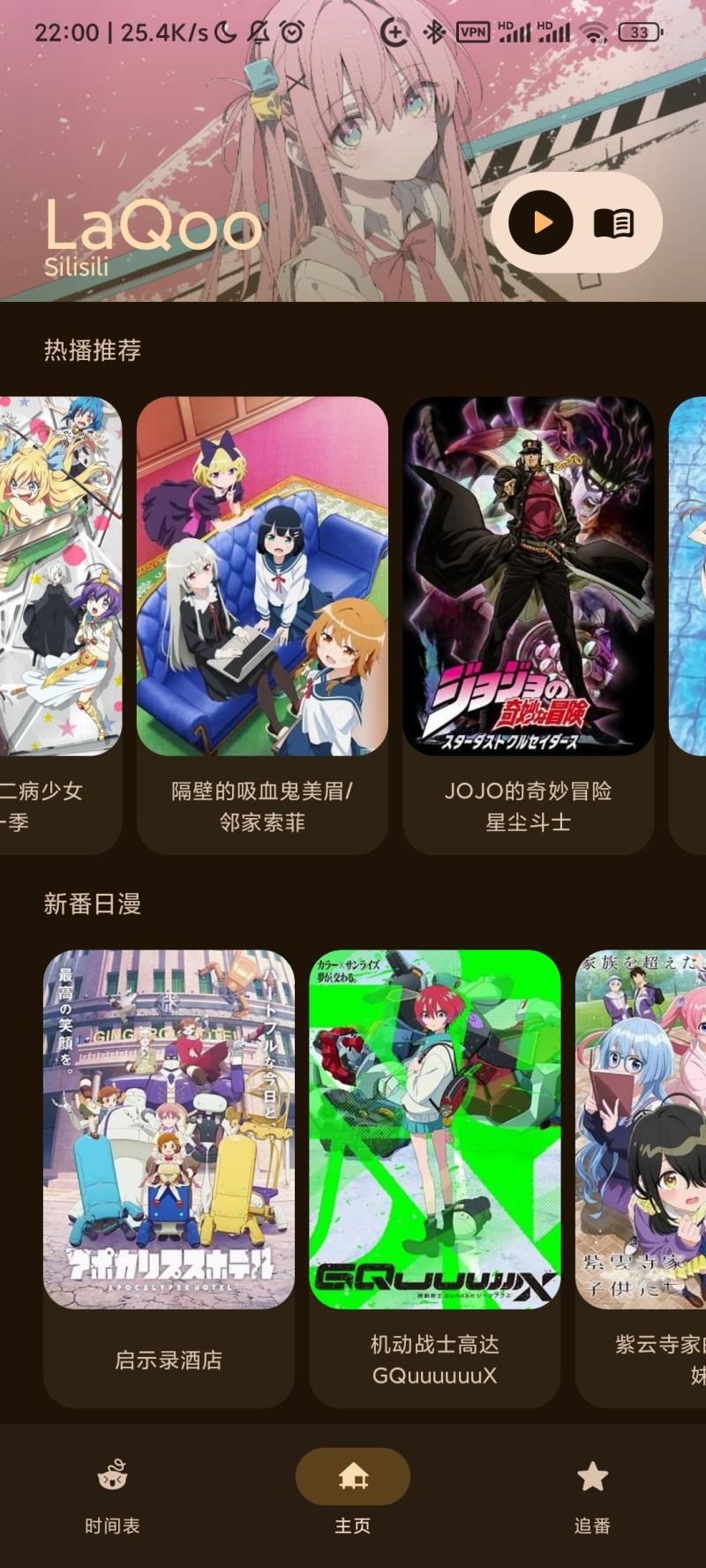Select the 主页 home tab
The height and width of the screenshot is (1568, 706).
pos(352,1493)
